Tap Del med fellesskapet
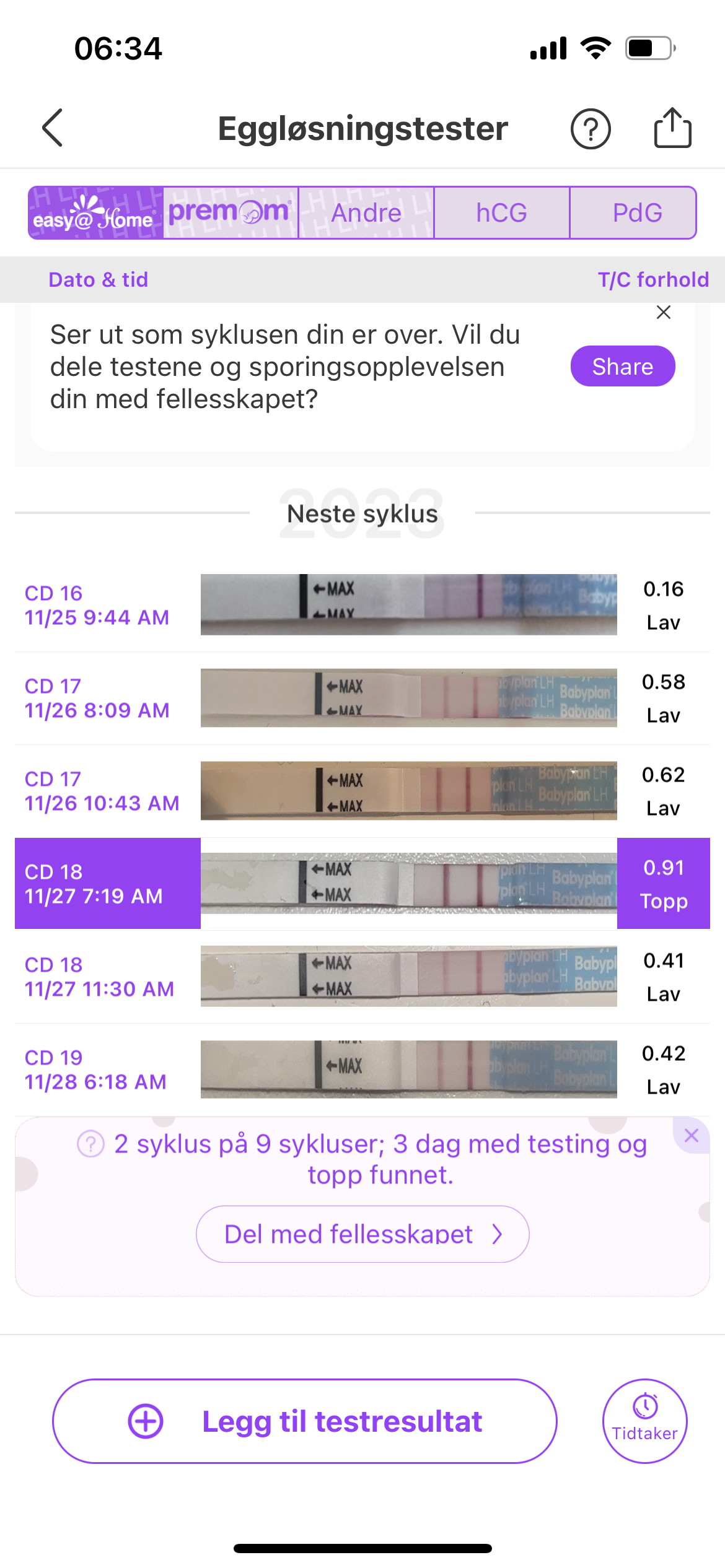 coord(362,1234)
